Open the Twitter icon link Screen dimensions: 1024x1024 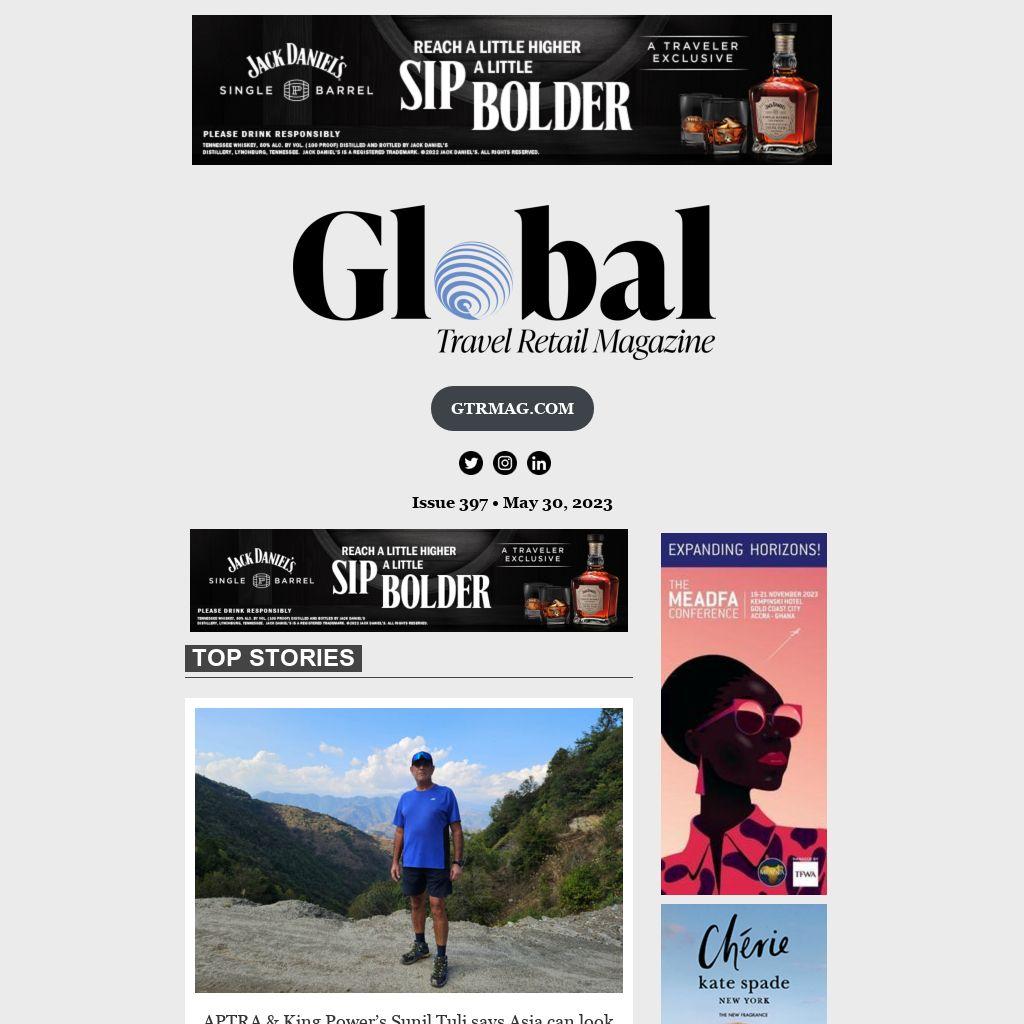pos(471,463)
